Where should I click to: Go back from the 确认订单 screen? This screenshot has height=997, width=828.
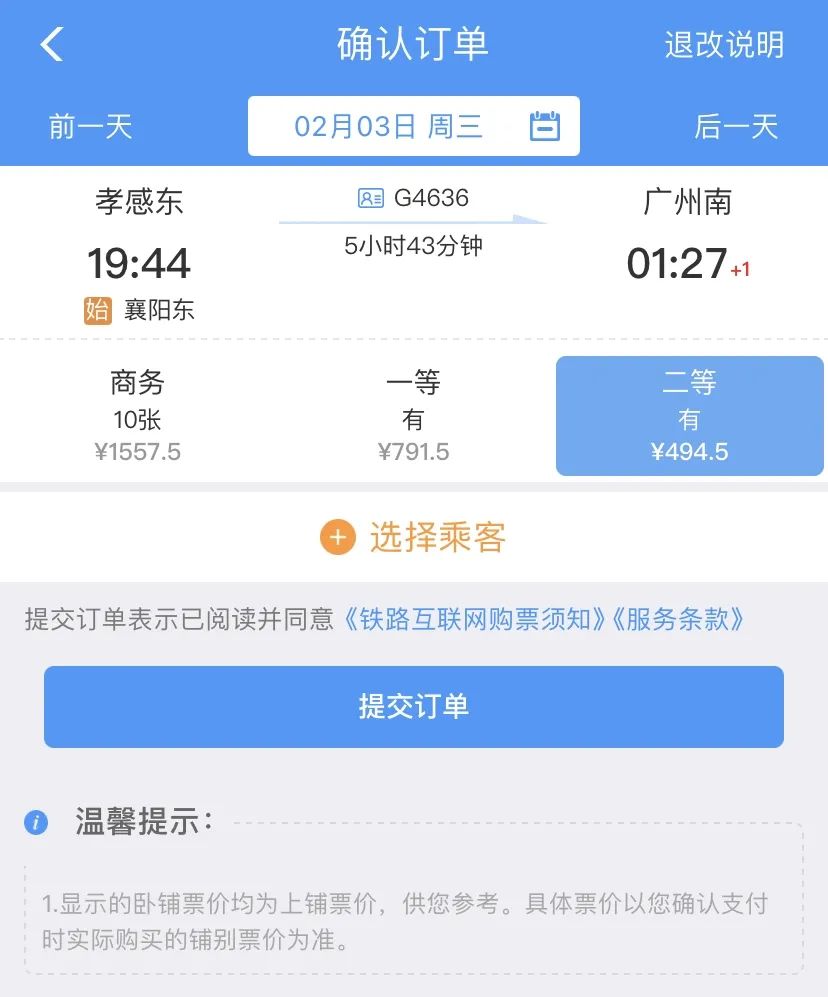point(52,45)
